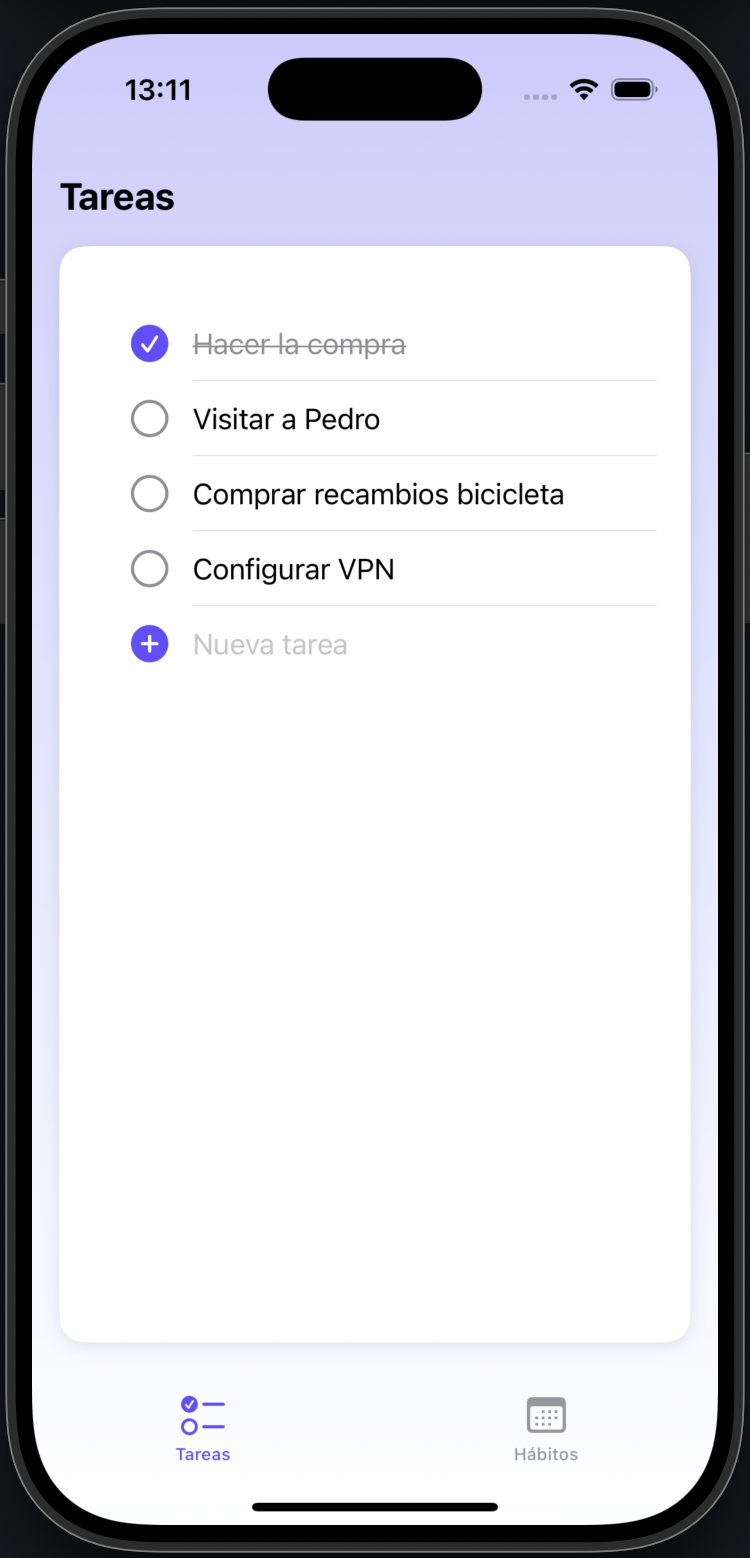Mark Visitar a Pedro as done
The height and width of the screenshot is (1558, 750).
pos(150,419)
